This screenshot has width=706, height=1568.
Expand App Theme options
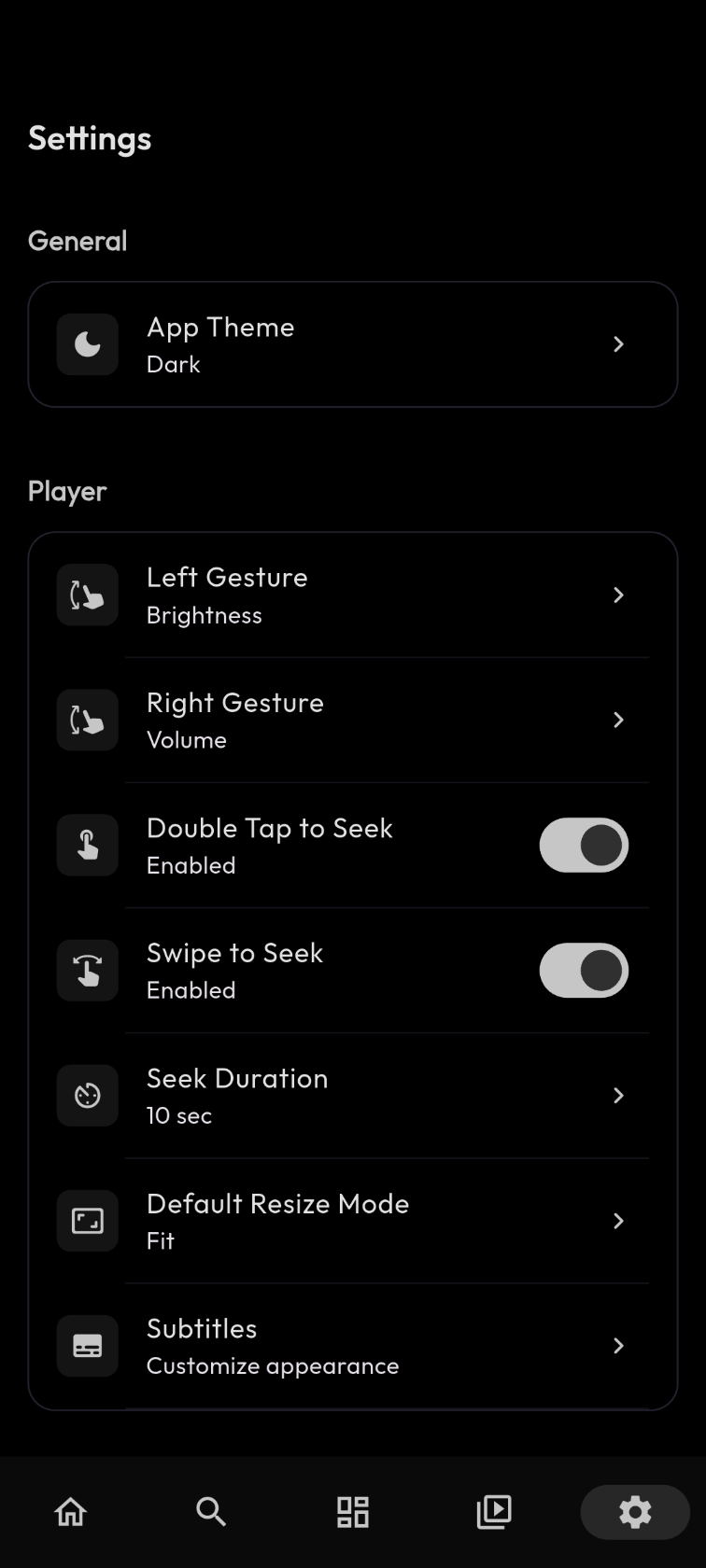click(353, 343)
